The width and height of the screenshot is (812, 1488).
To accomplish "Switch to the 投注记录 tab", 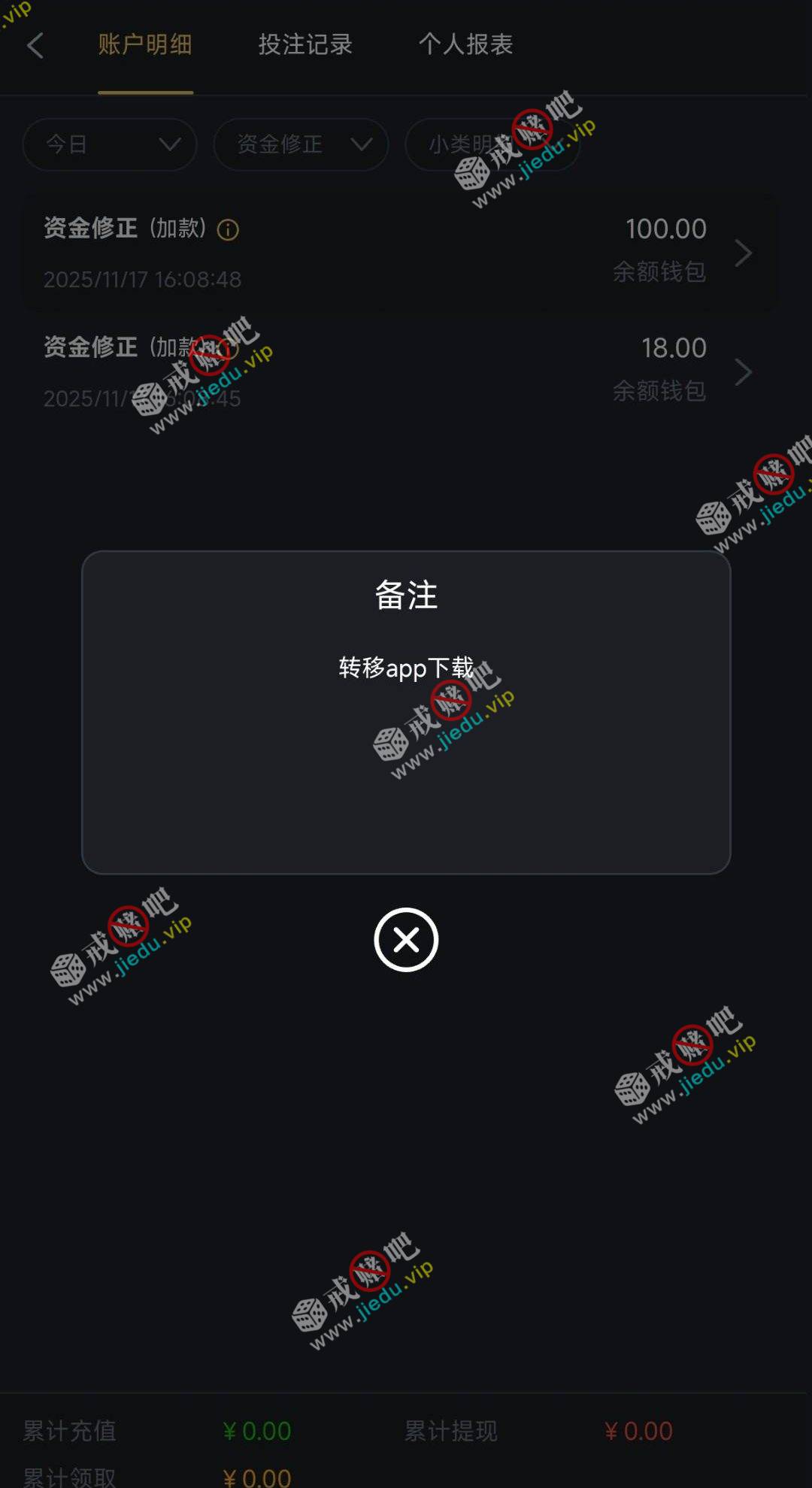I will coord(305,45).
